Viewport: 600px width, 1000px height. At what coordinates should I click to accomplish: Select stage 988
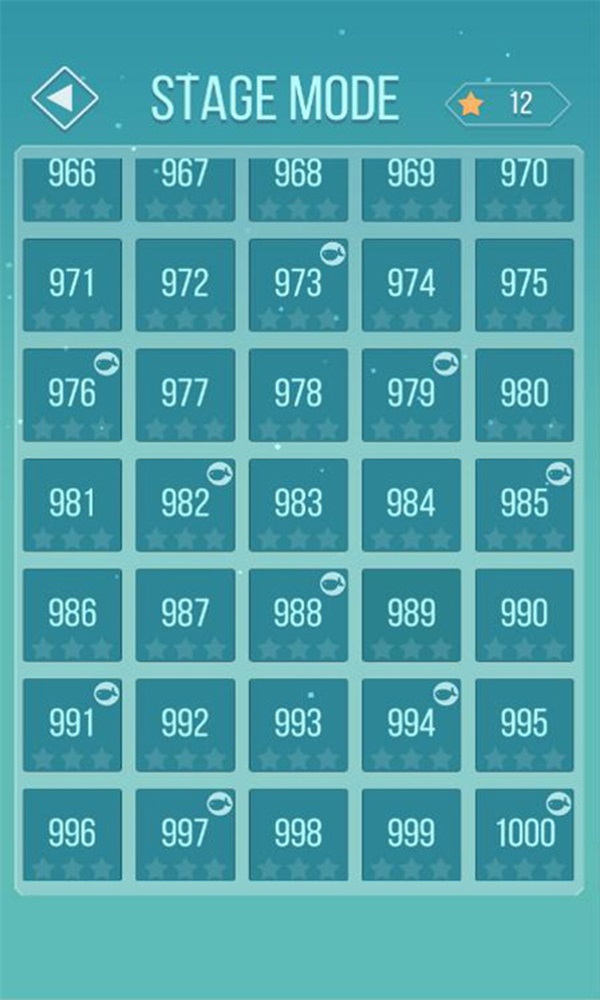(298, 615)
